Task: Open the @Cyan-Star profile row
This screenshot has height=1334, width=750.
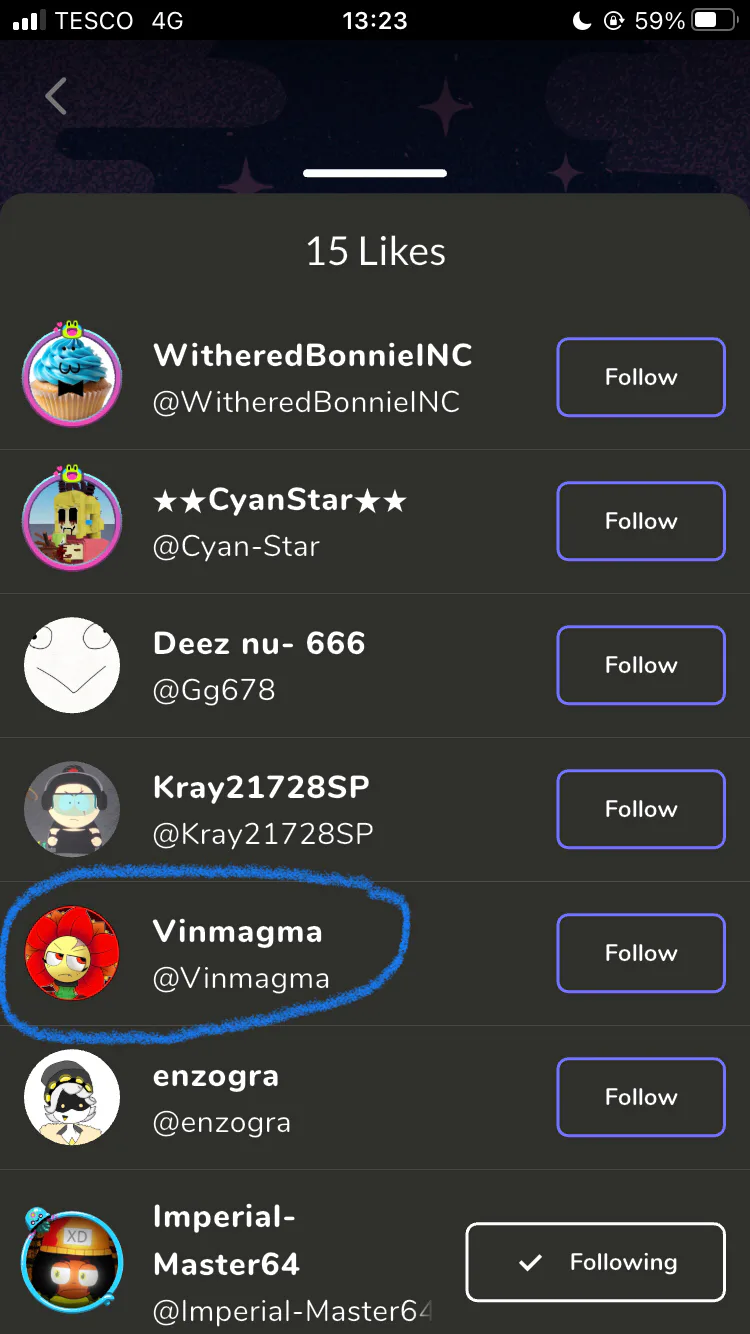Action: point(280,521)
